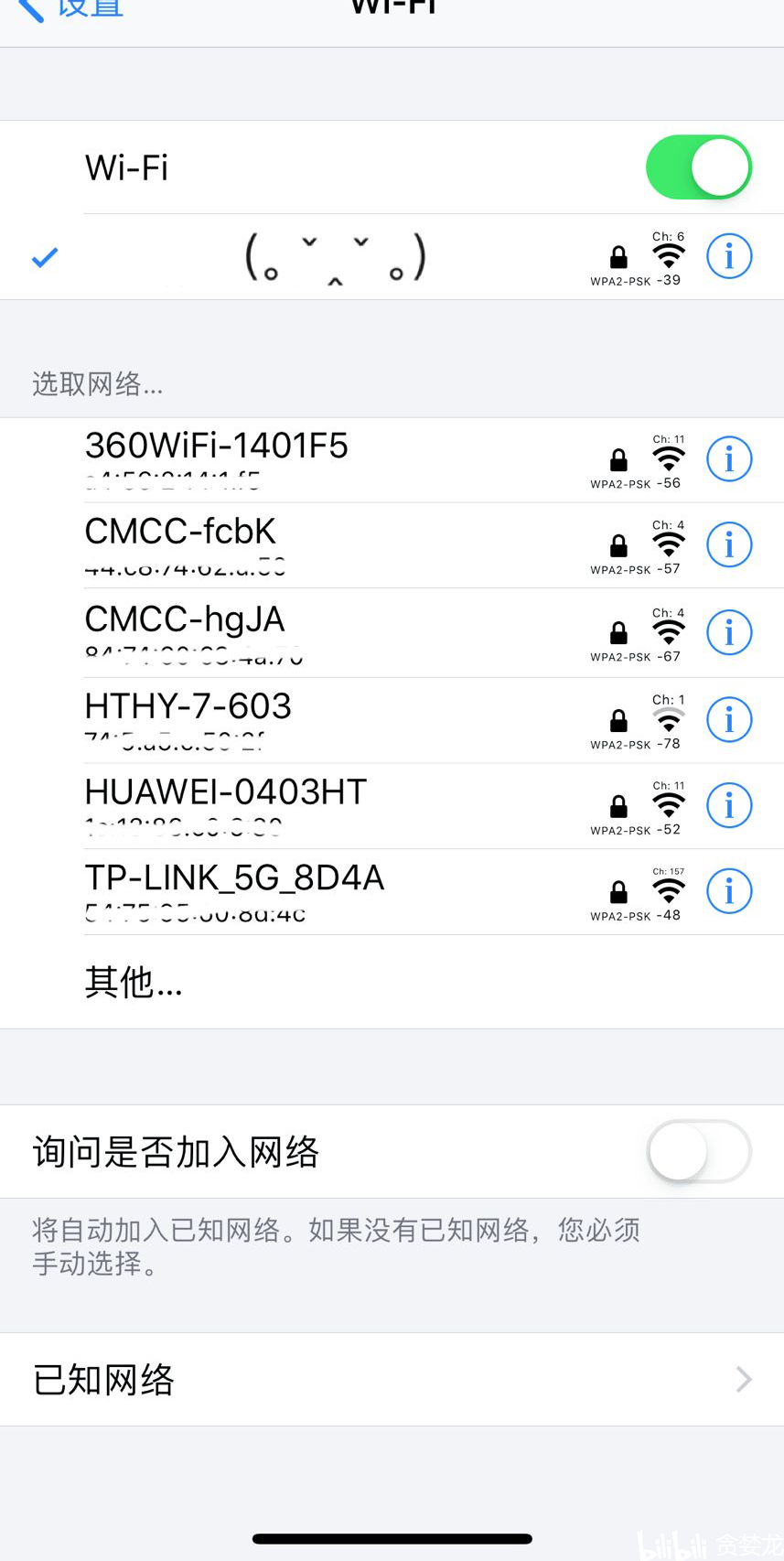This screenshot has height=1561, width=784.
Task: Show info for 360WiFi-1401F5
Action: [x=729, y=458]
